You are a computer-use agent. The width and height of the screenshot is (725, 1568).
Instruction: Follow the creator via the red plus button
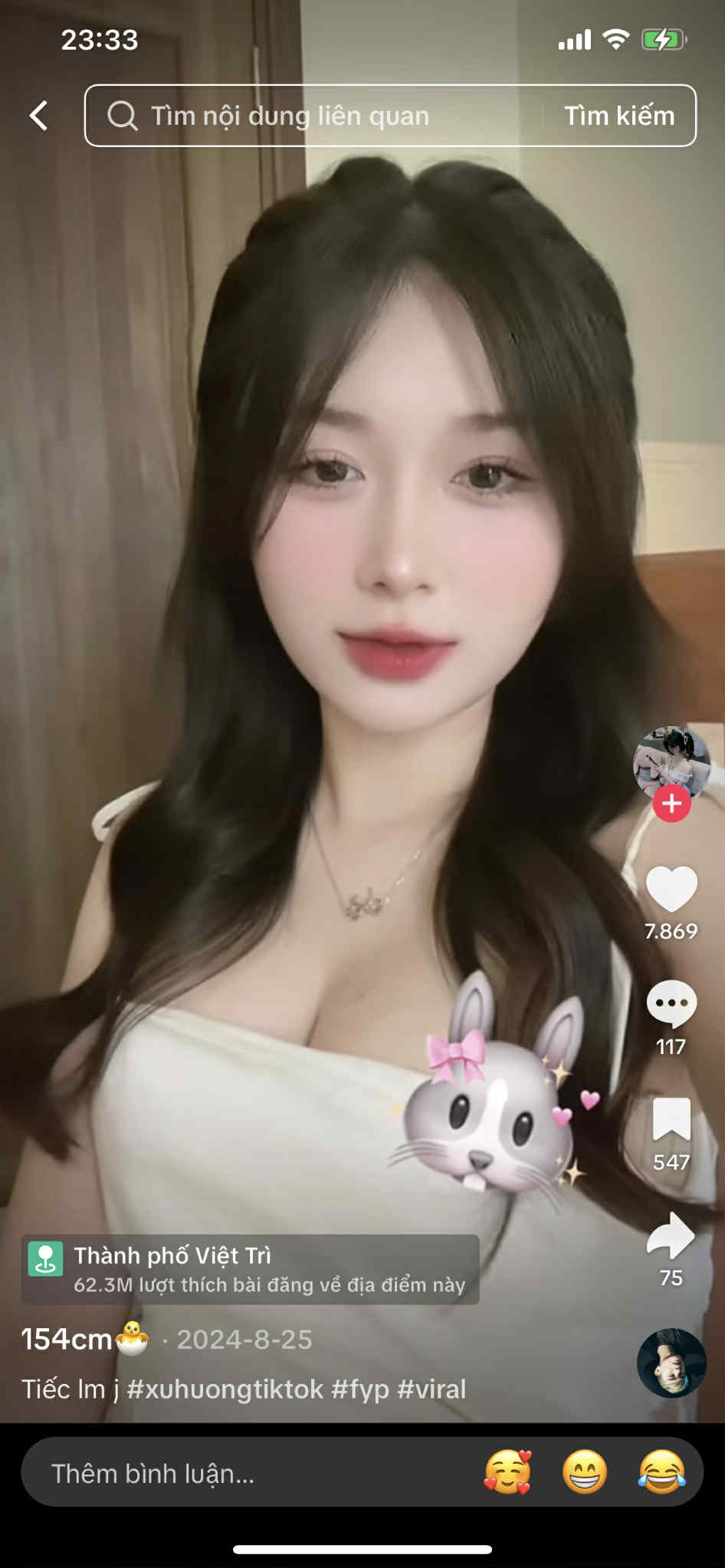coord(671,804)
